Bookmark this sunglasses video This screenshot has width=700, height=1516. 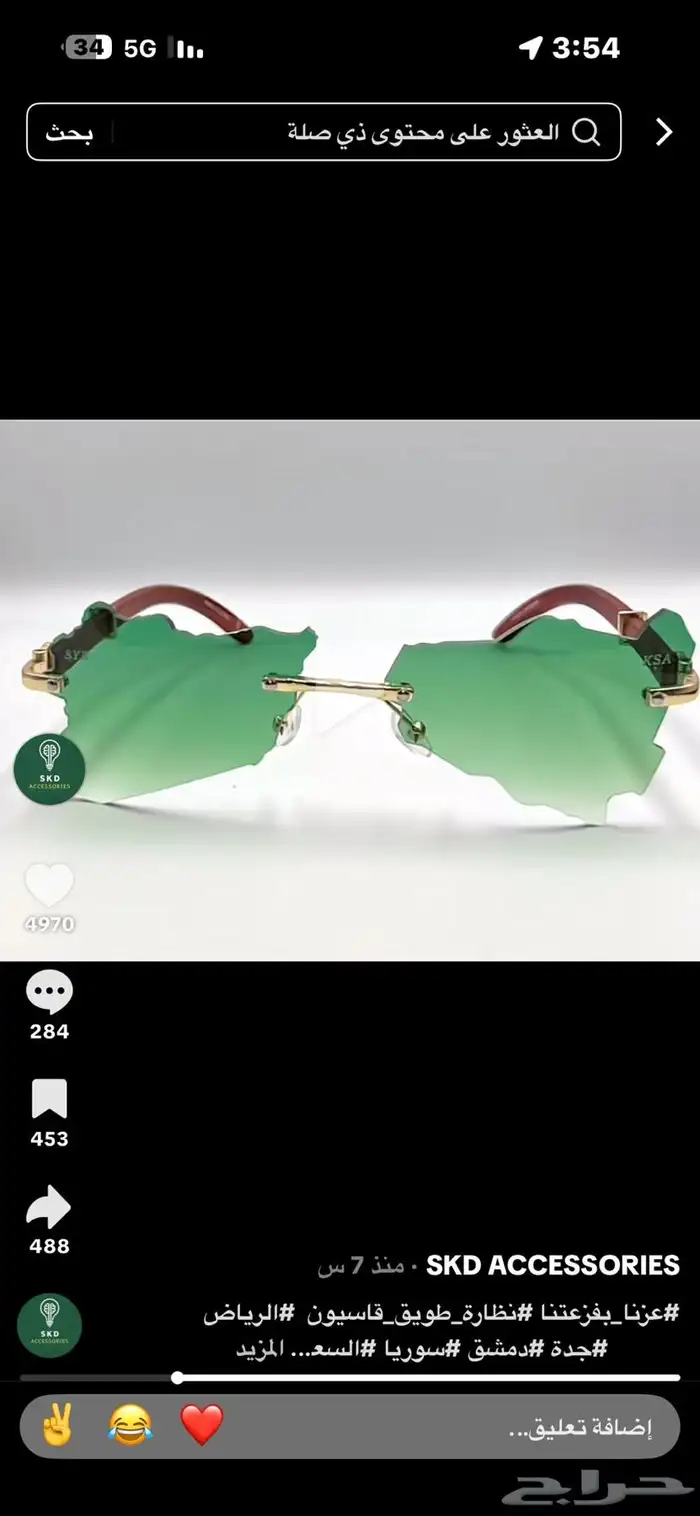coord(49,1100)
